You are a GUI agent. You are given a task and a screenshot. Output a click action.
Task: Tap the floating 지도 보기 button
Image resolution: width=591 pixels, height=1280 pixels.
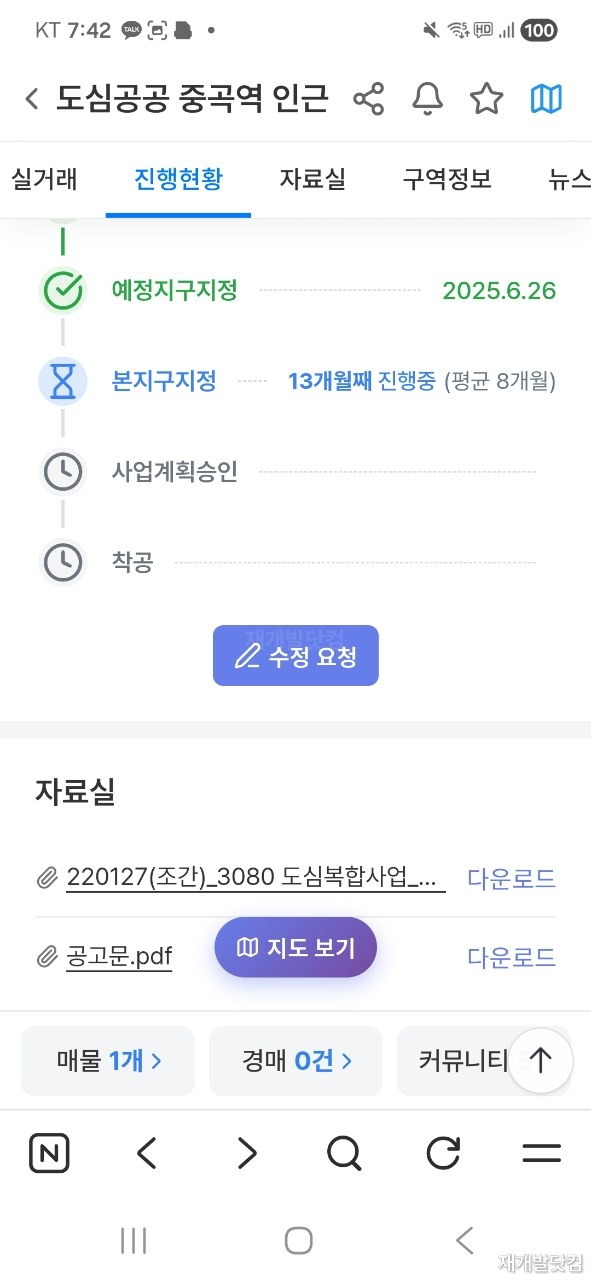coord(296,947)
